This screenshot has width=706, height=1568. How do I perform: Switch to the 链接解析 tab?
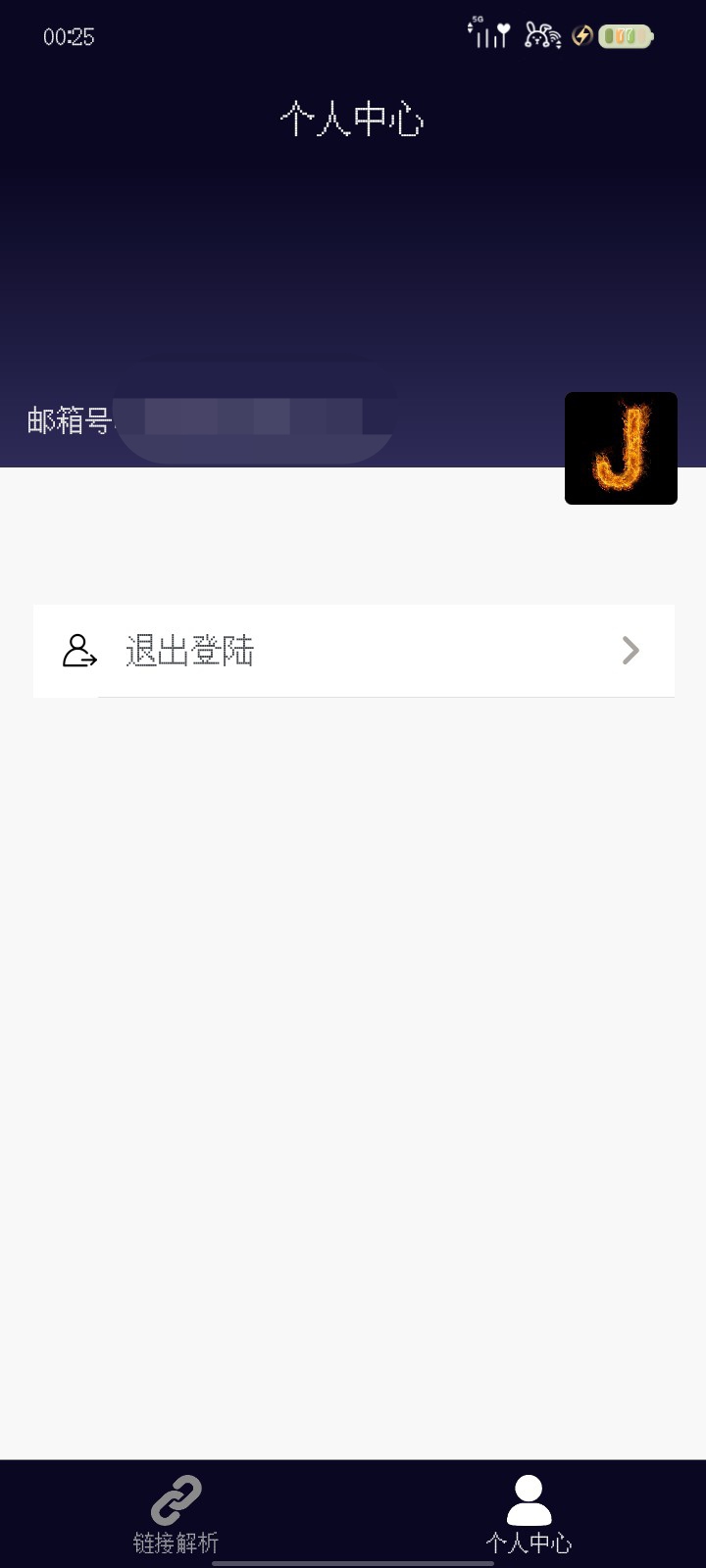(x=176, y=1514)
